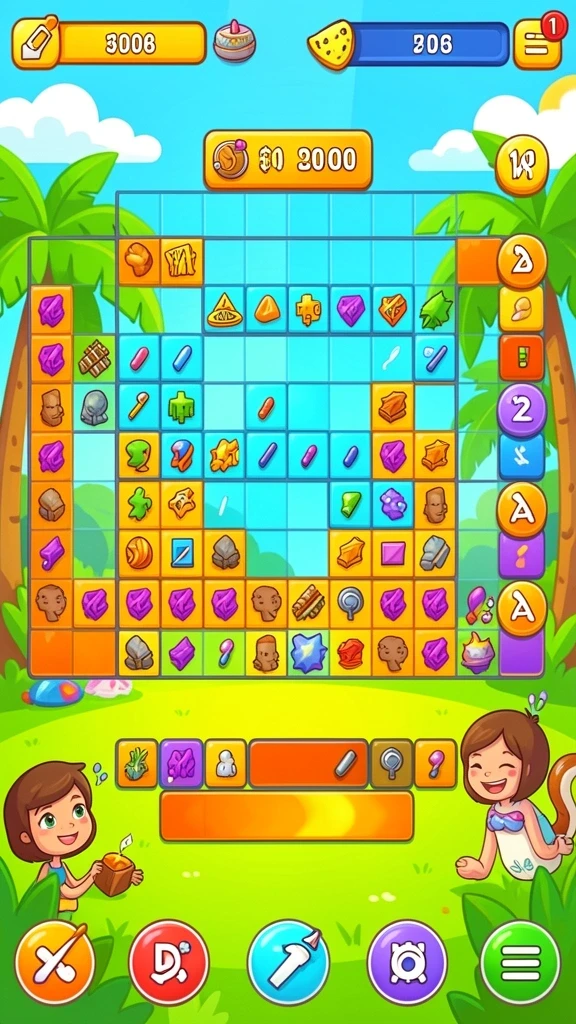Image resolution: width=576 pixels, height=1024 pixels.
Task: Tap the wide orange bar under the tray
Action: [287, 816]
